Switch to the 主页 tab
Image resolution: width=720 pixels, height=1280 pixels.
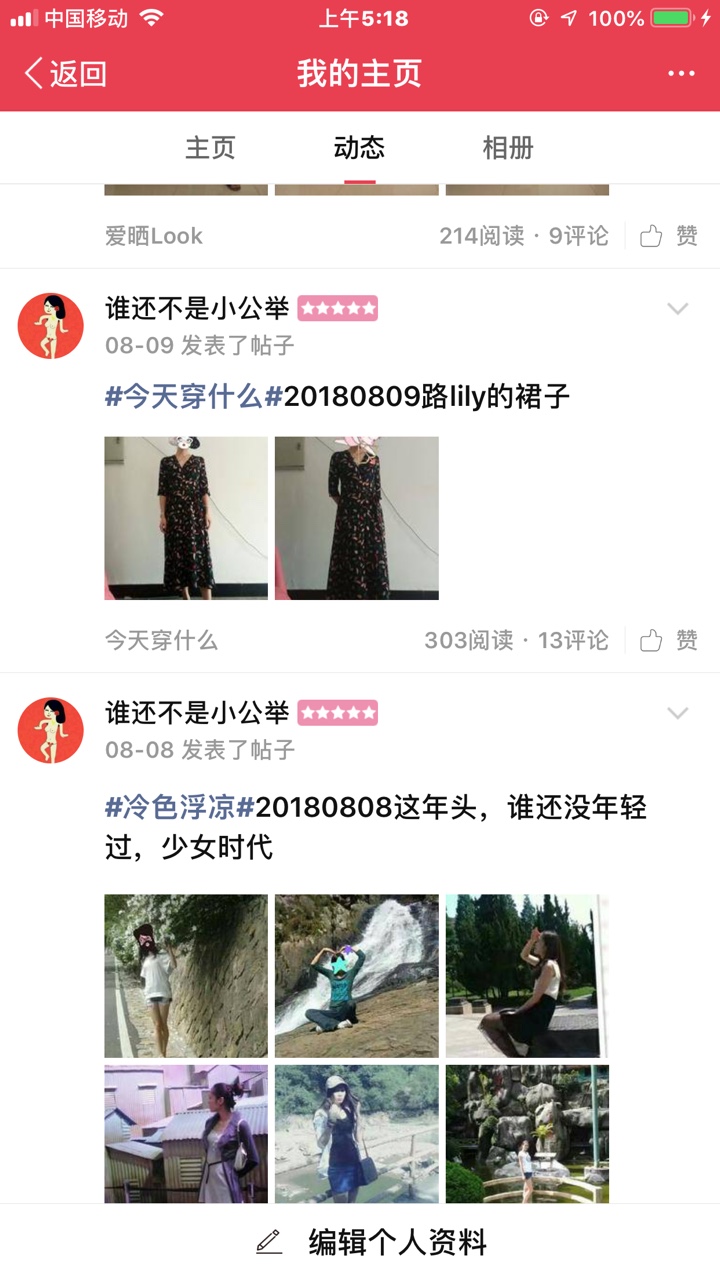pos(210,148)
